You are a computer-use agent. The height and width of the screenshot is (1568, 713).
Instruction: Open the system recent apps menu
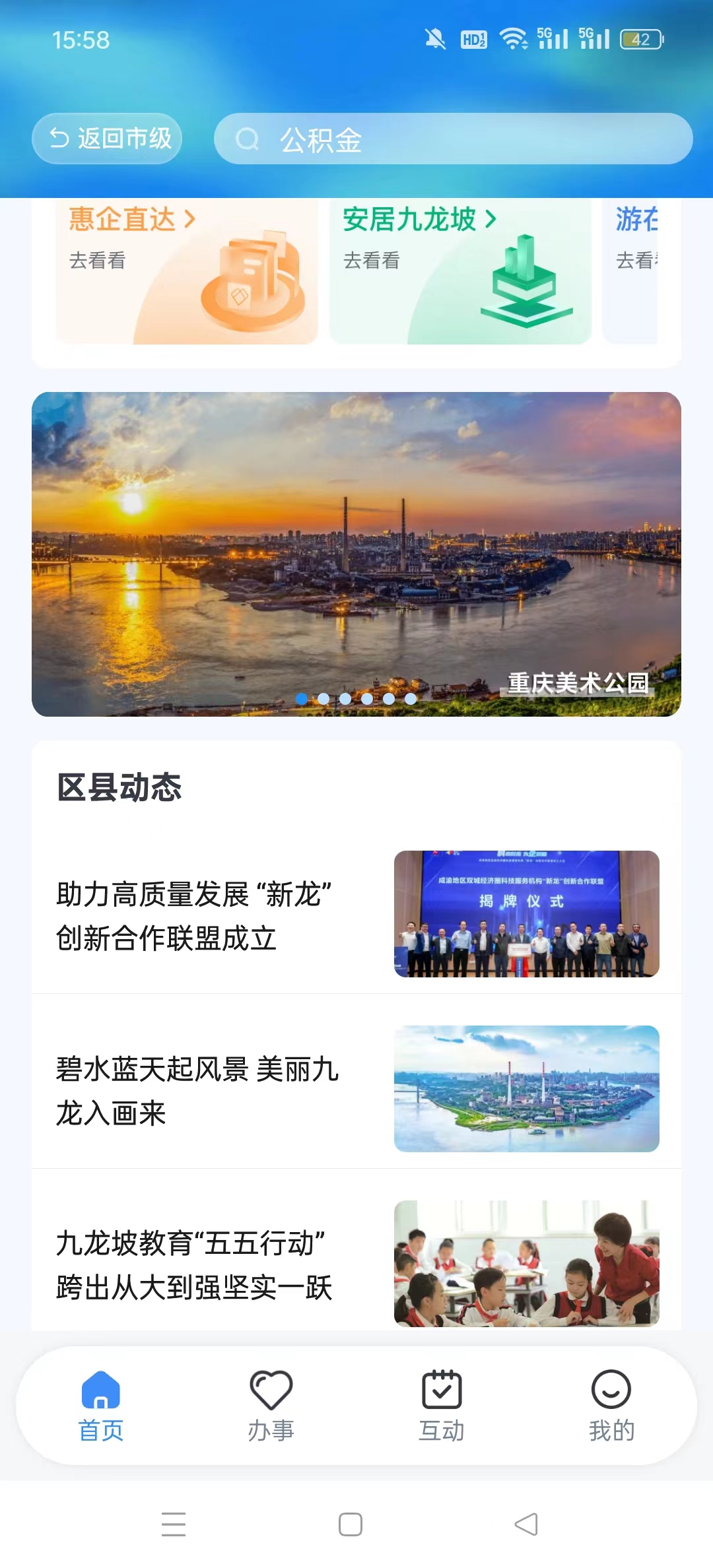tap(174, 1524)
